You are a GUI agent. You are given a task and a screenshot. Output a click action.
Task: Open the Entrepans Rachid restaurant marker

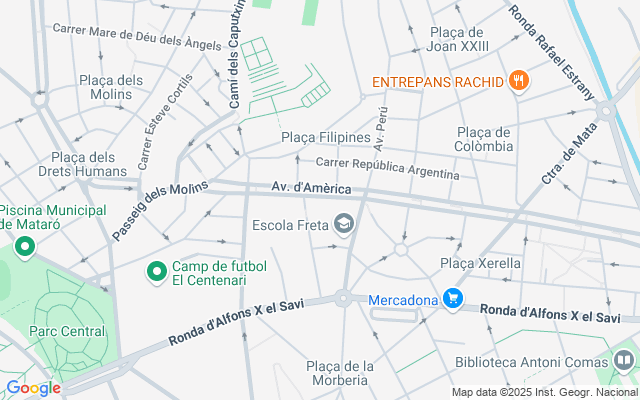(517, 81)
